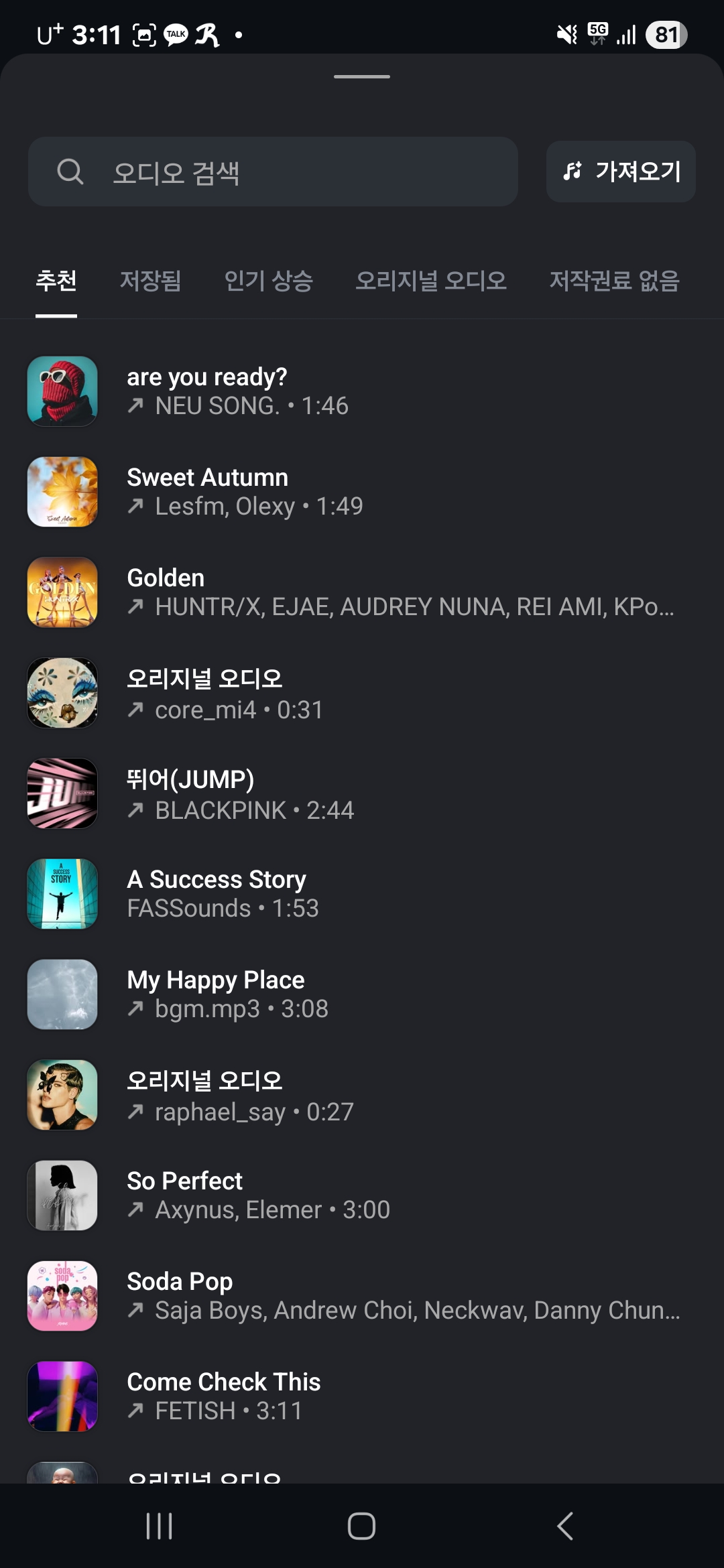Choose original audio by raphael_say
This screenshot has height=1568, width=724.
(362, 1095)
